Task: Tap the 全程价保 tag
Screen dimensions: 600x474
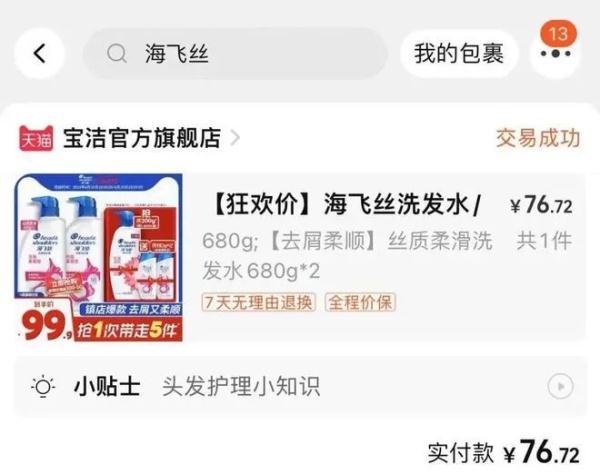Action: point(359,301)
